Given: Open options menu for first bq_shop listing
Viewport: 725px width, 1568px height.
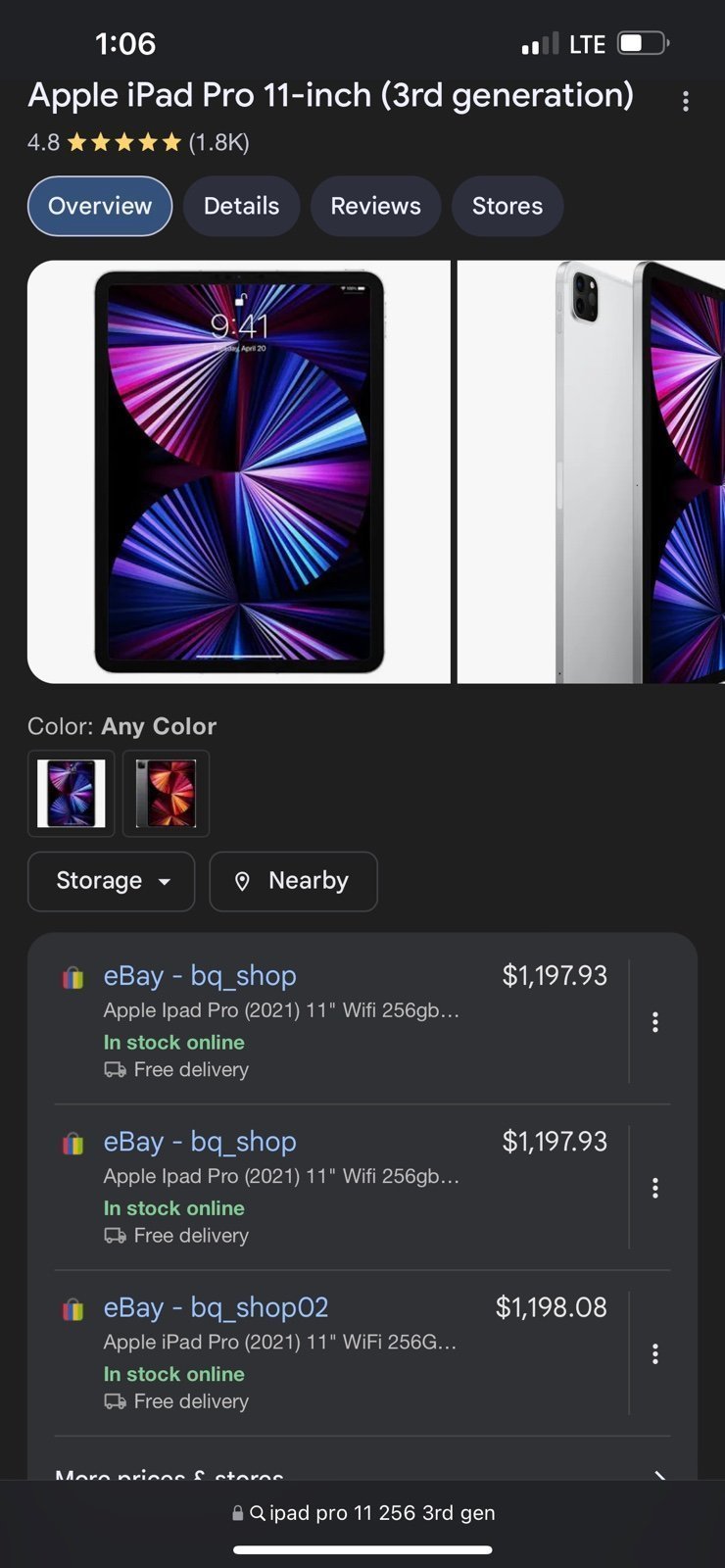Looking at the screenshot, I should 654,1022.
